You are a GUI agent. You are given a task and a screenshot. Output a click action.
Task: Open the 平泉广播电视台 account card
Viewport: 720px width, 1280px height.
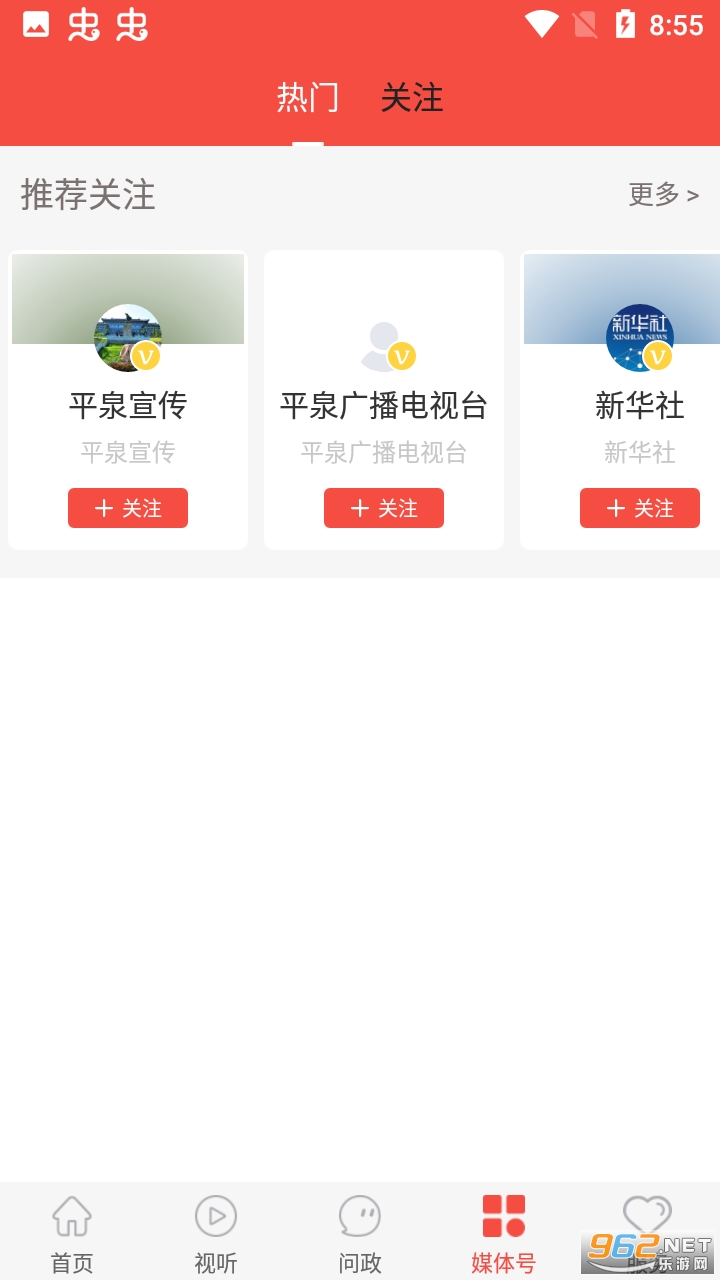tap(384, 405)
